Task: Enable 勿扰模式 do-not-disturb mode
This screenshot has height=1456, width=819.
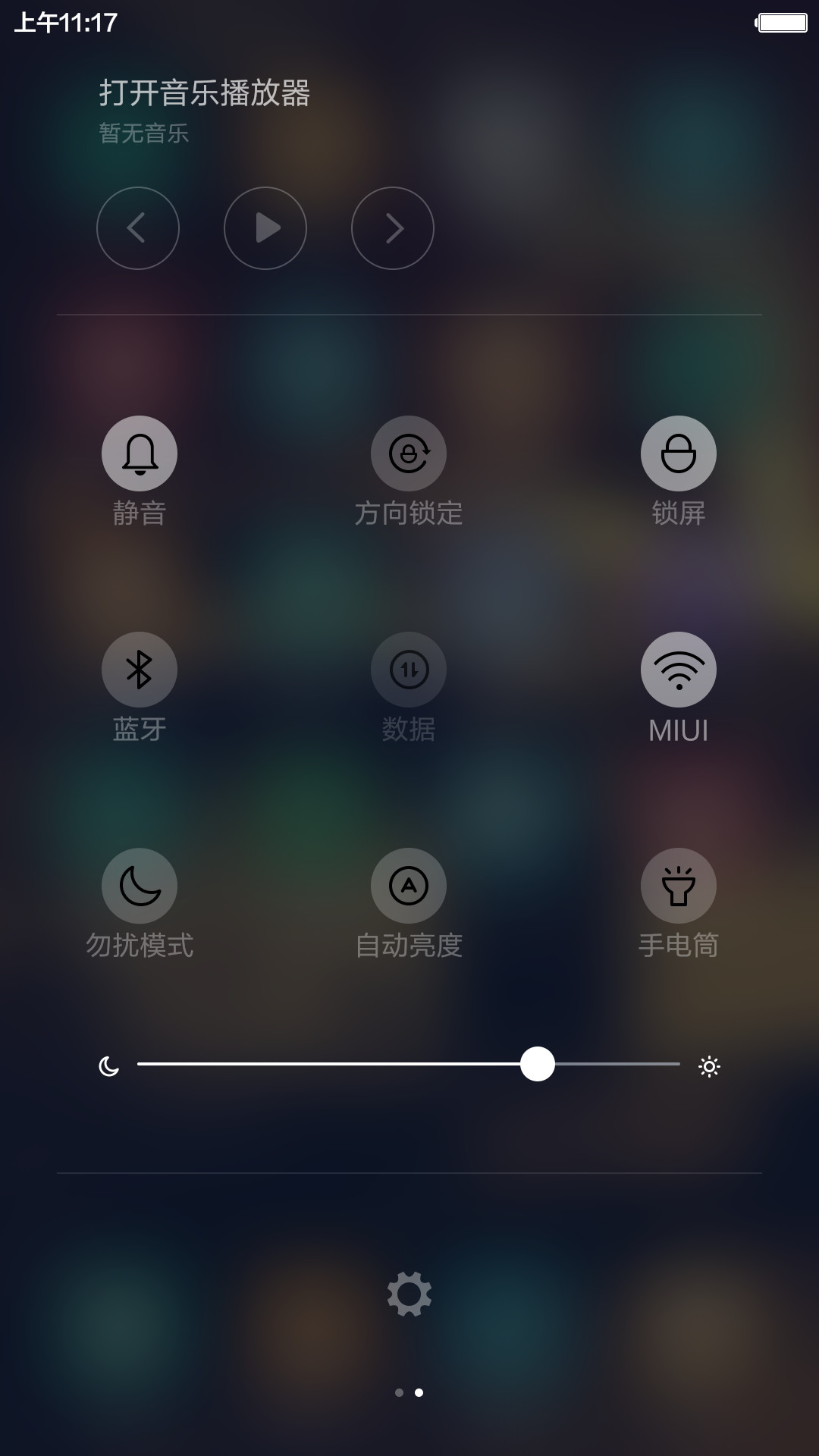Action: [x=140, y=886]
